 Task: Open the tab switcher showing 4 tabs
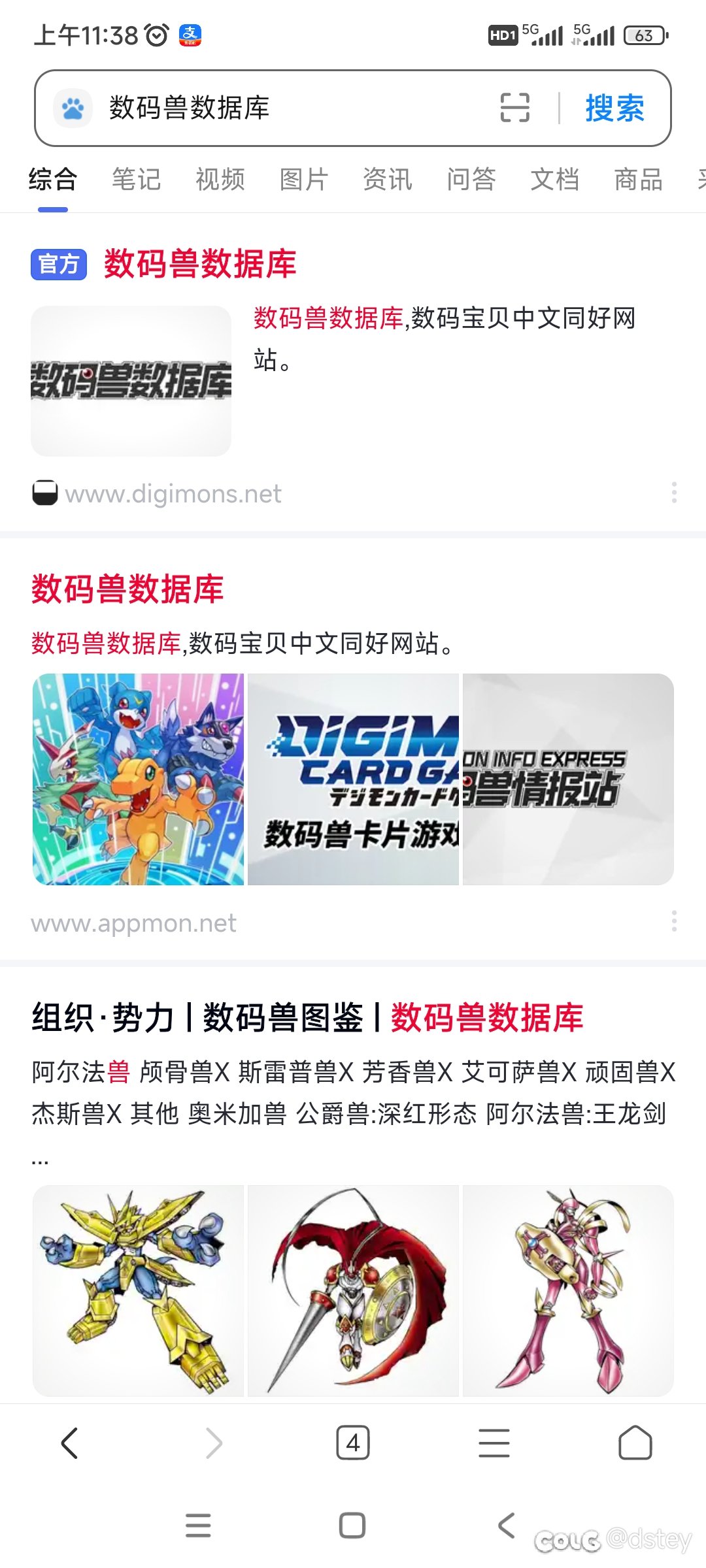click(353, 1443)
